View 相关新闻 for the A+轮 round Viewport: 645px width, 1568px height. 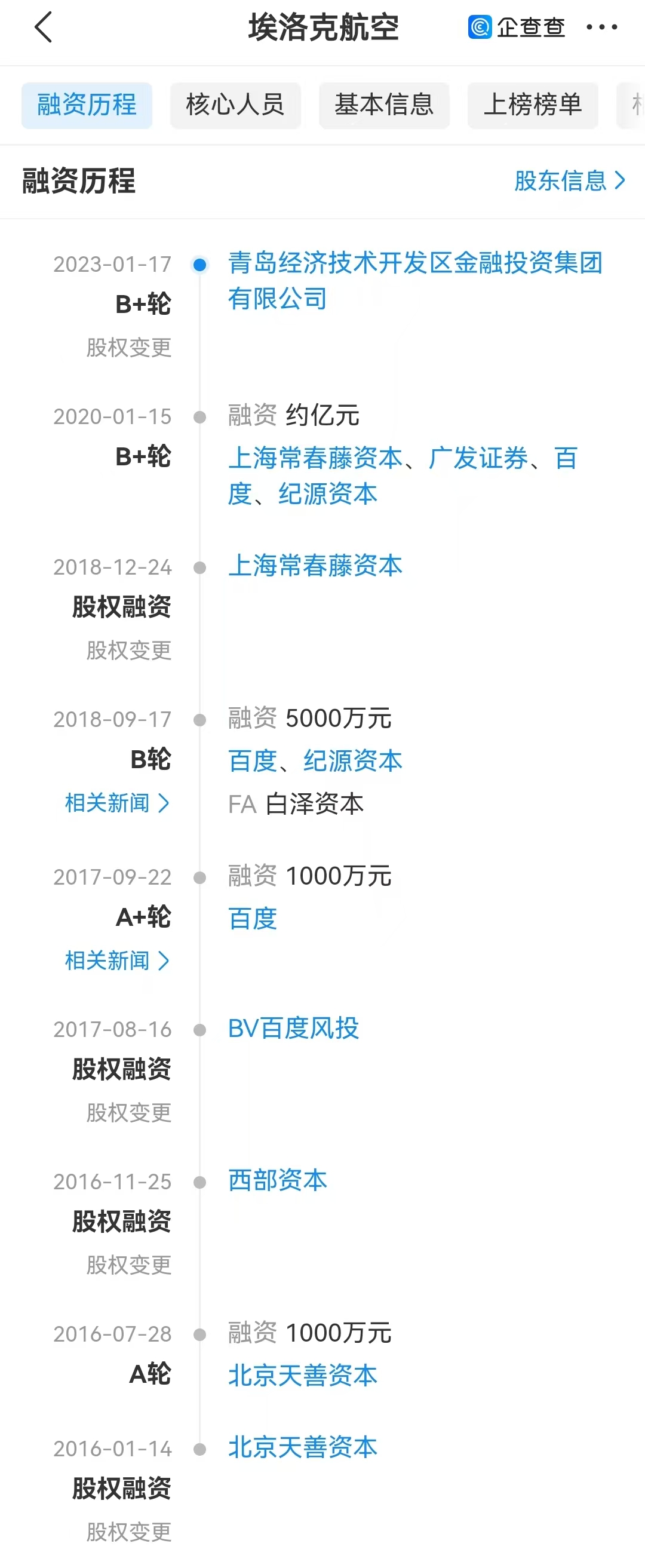tap(117, 961)
